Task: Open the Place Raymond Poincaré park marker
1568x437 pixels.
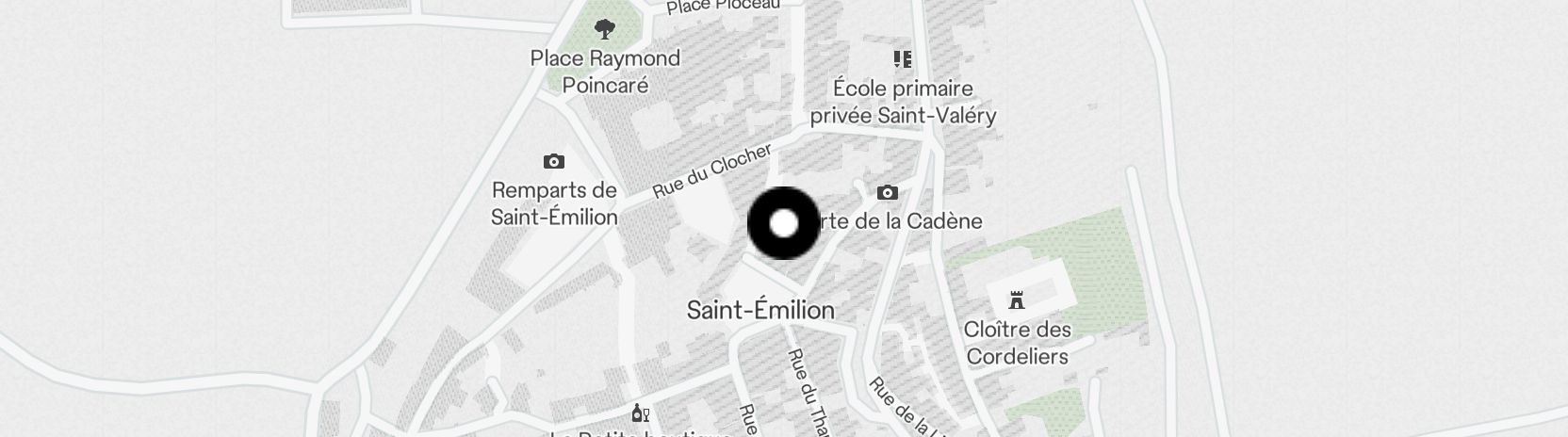Action: click(604, 29)
